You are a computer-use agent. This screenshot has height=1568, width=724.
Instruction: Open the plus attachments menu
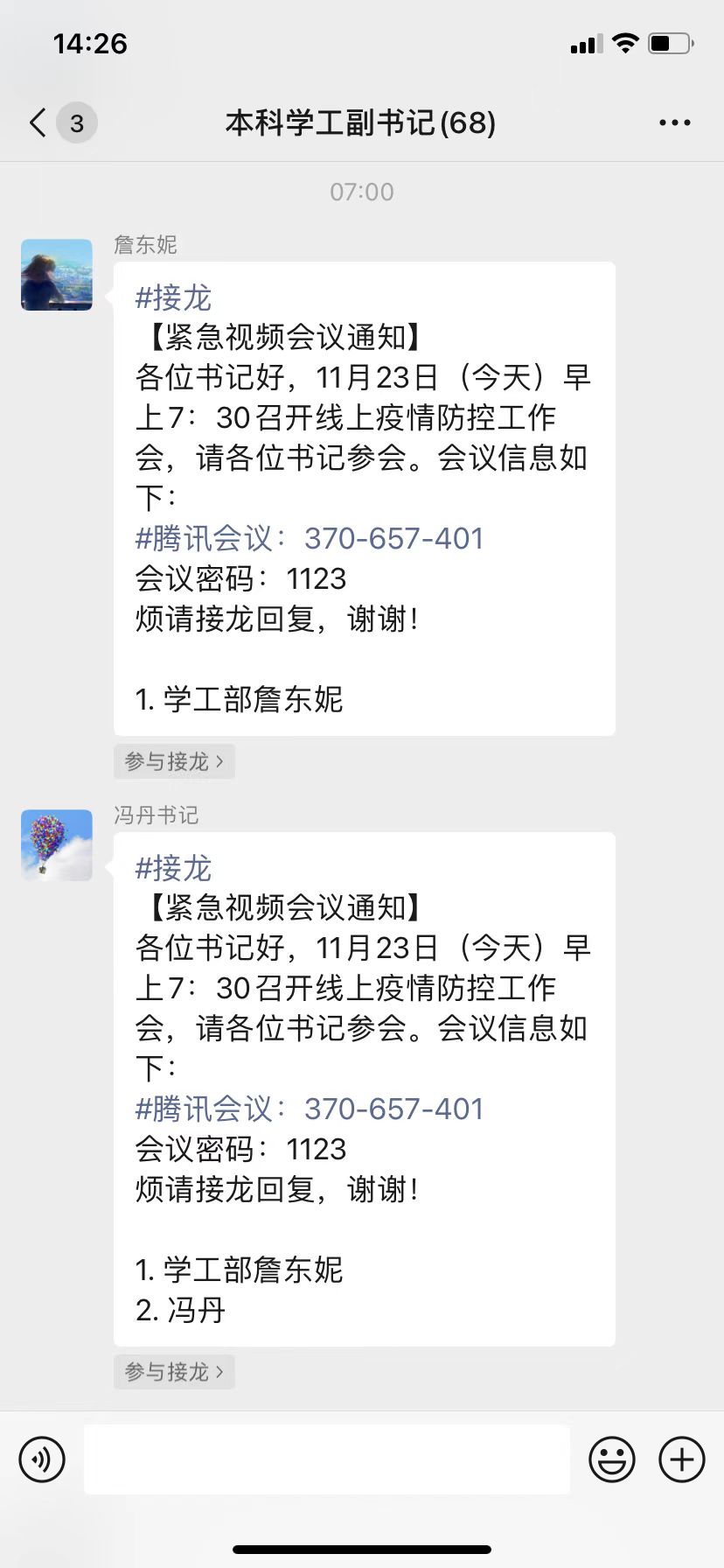[x=681, y=1459]
